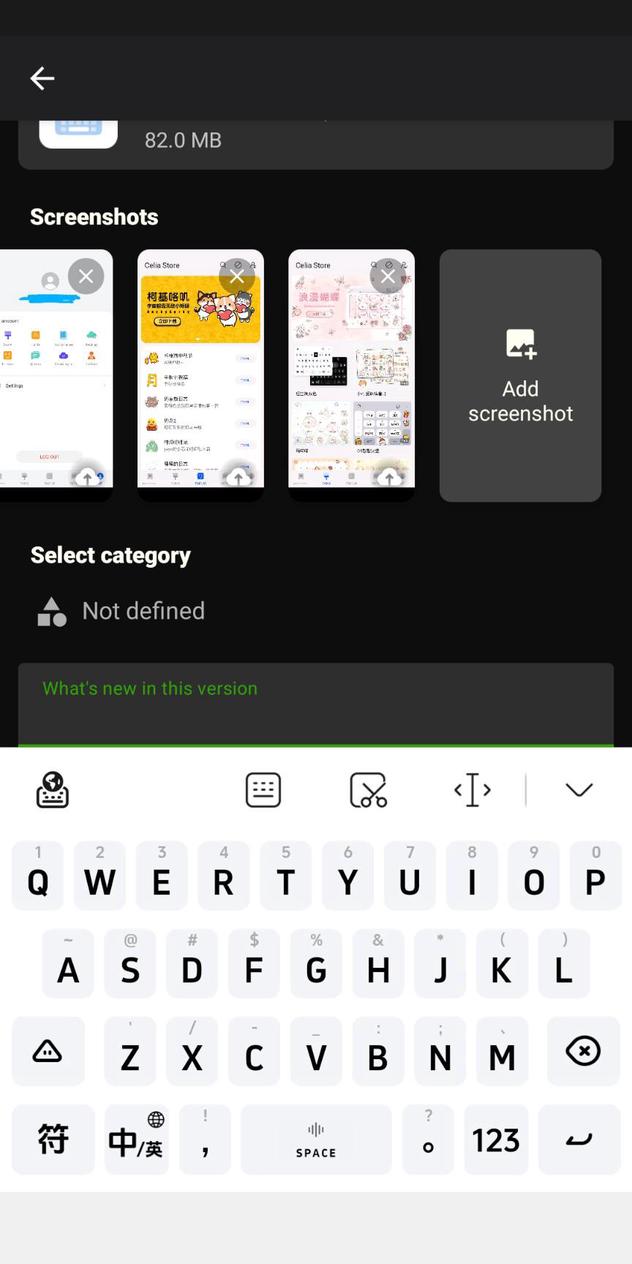Remove the account page screenshot
This screenshot has height=1264, width=632.
(86, 276)
